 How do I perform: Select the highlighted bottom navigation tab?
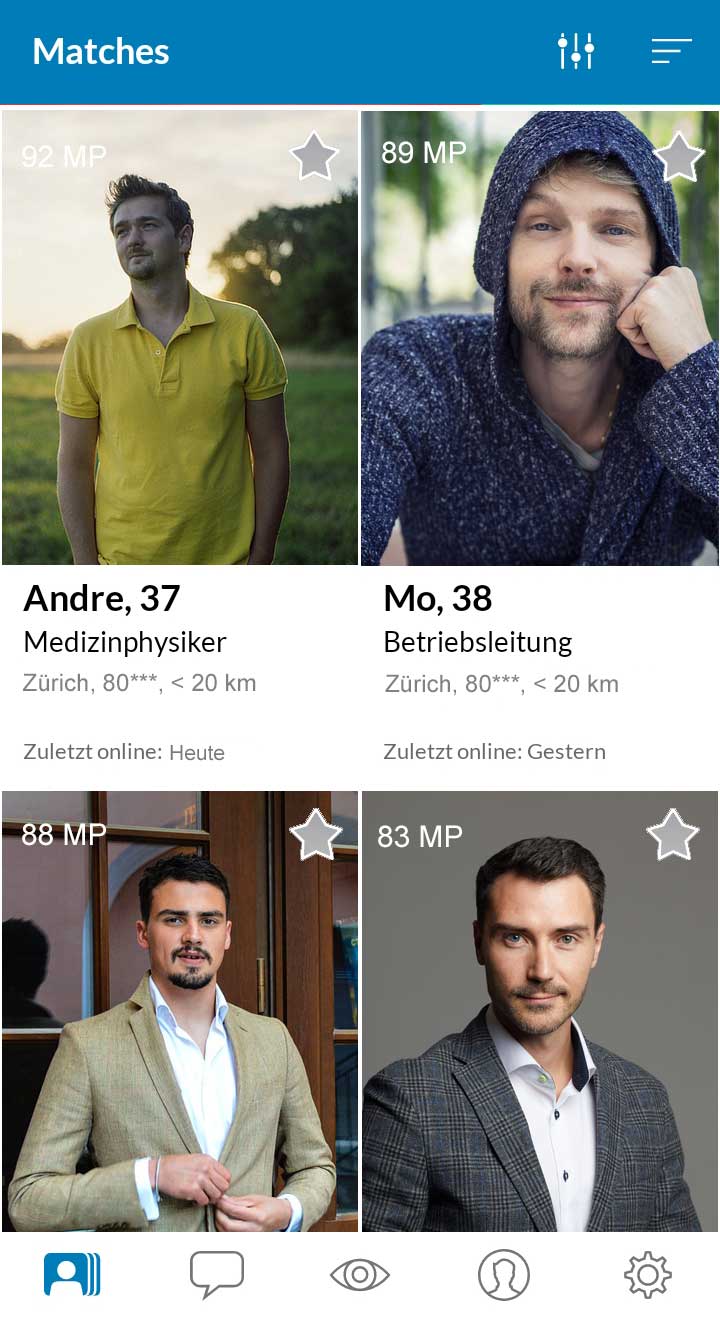tap(72, 1274)
